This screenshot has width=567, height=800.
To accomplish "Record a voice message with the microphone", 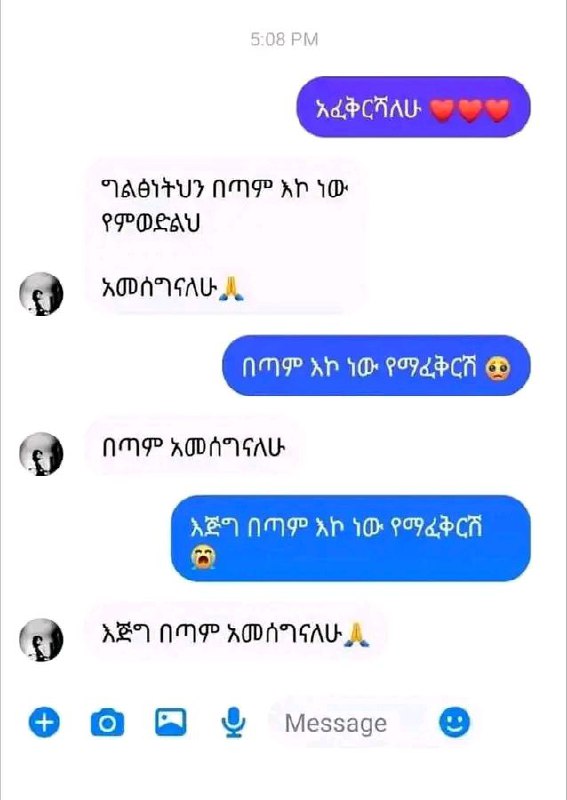I will click(x=234, y=722).
